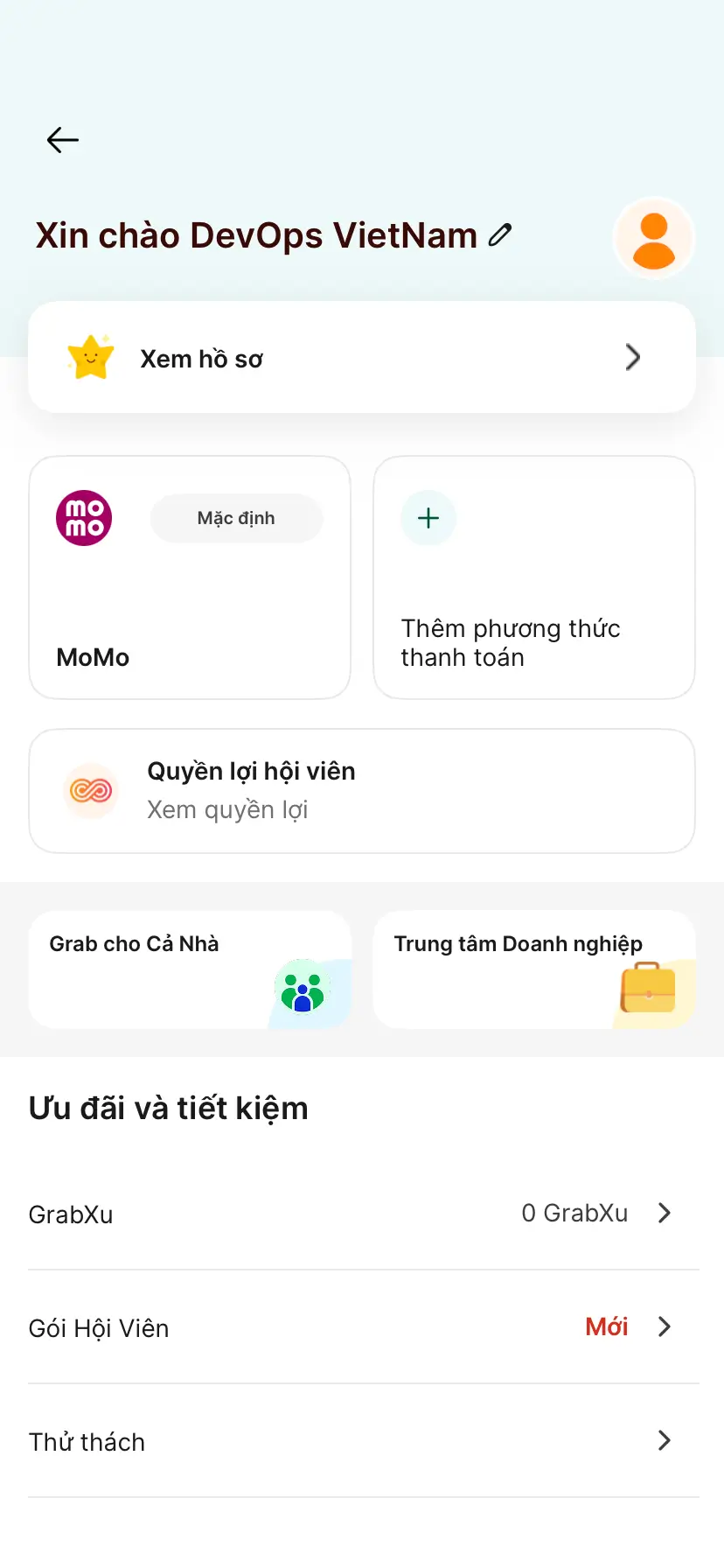The height and width of the screenshot is (1568, 724).
Task: Add a payment method with Thêm phương thức thanh toán
Action: pyautogui.click(x=533, y=577)
